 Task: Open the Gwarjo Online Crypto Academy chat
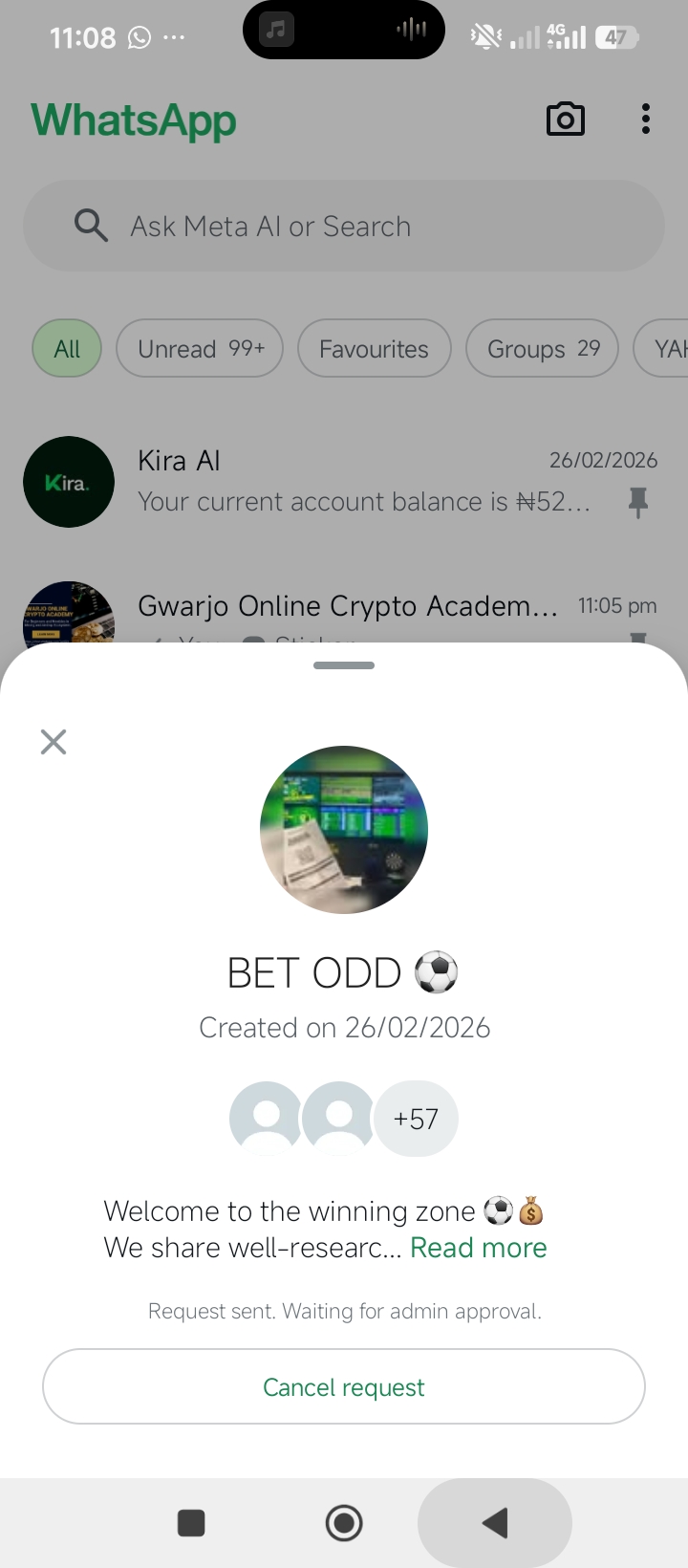[x=348, y=607]
